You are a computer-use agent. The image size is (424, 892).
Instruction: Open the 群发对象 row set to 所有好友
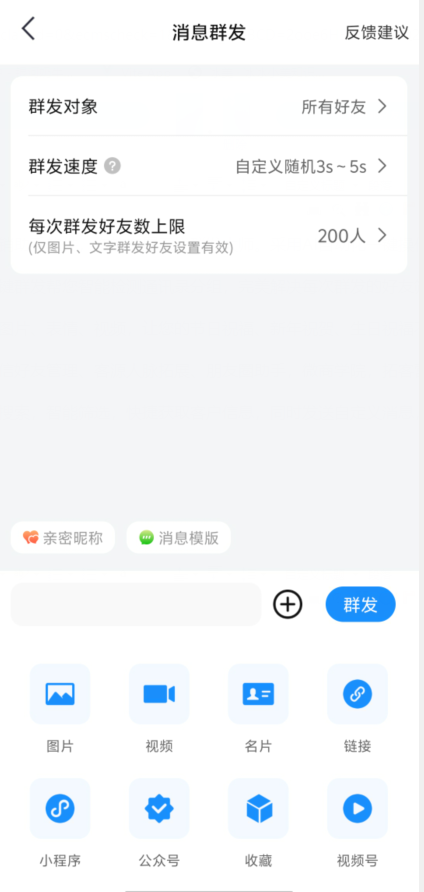pyautogui.click(x=209, y=106)
